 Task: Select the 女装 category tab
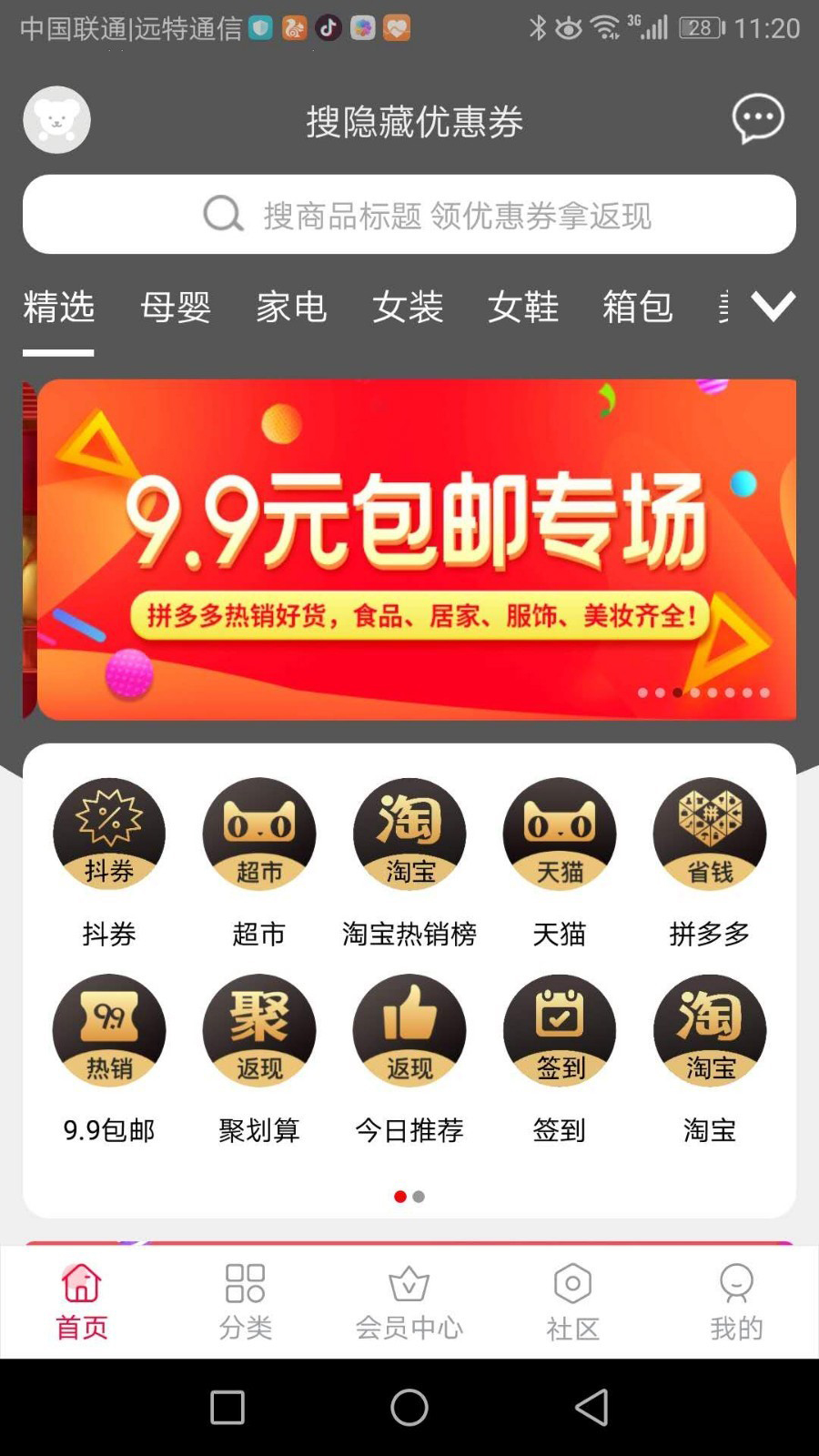tap(407, 308)
